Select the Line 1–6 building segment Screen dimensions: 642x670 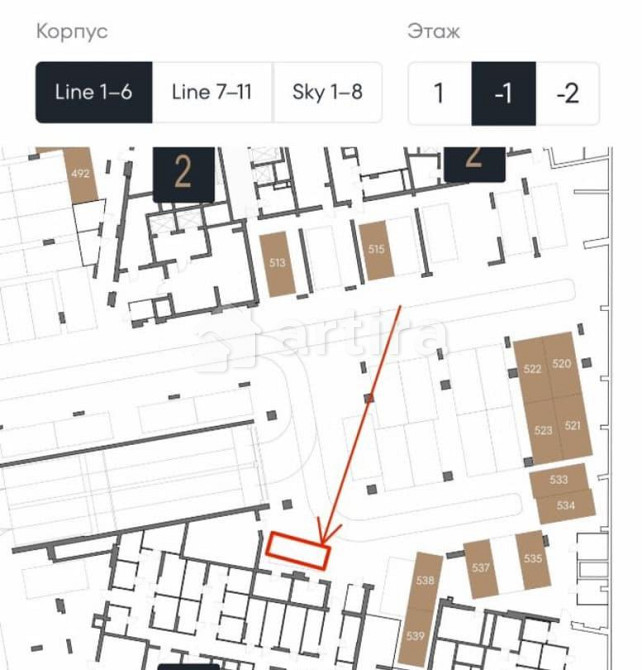click(94, 93)
